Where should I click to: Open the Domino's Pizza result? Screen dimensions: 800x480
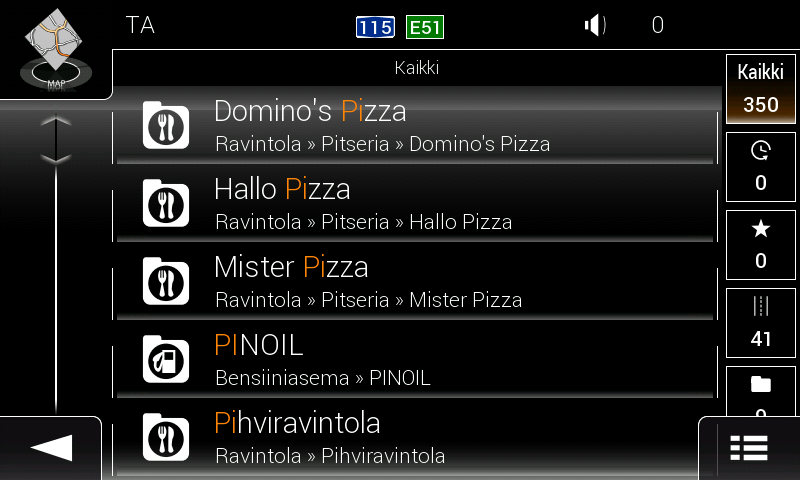pyautogui.click(x=415, y=125)
